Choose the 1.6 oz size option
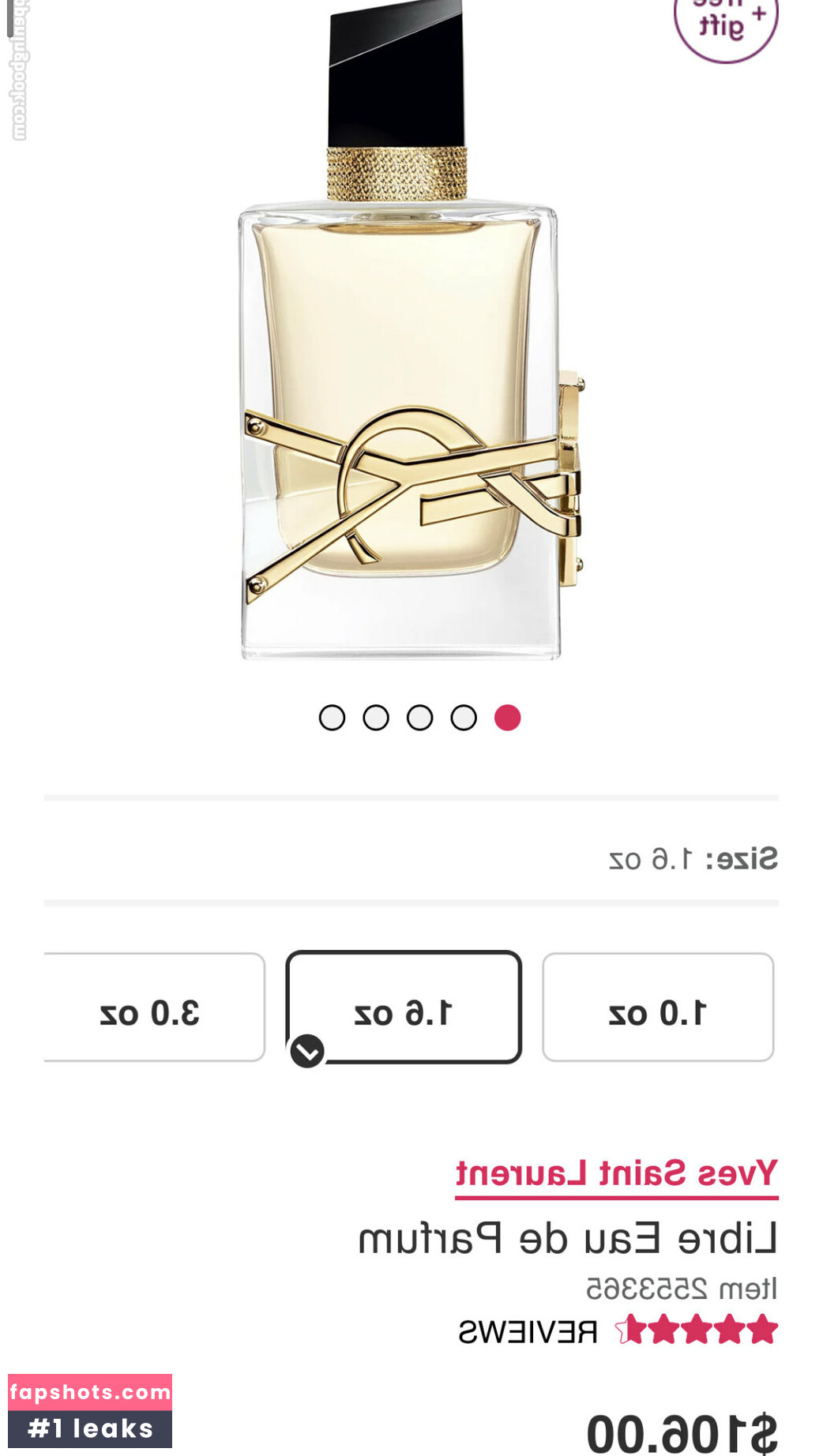The width and height of the screenshot is (823, 1456). coord(404,1008)
